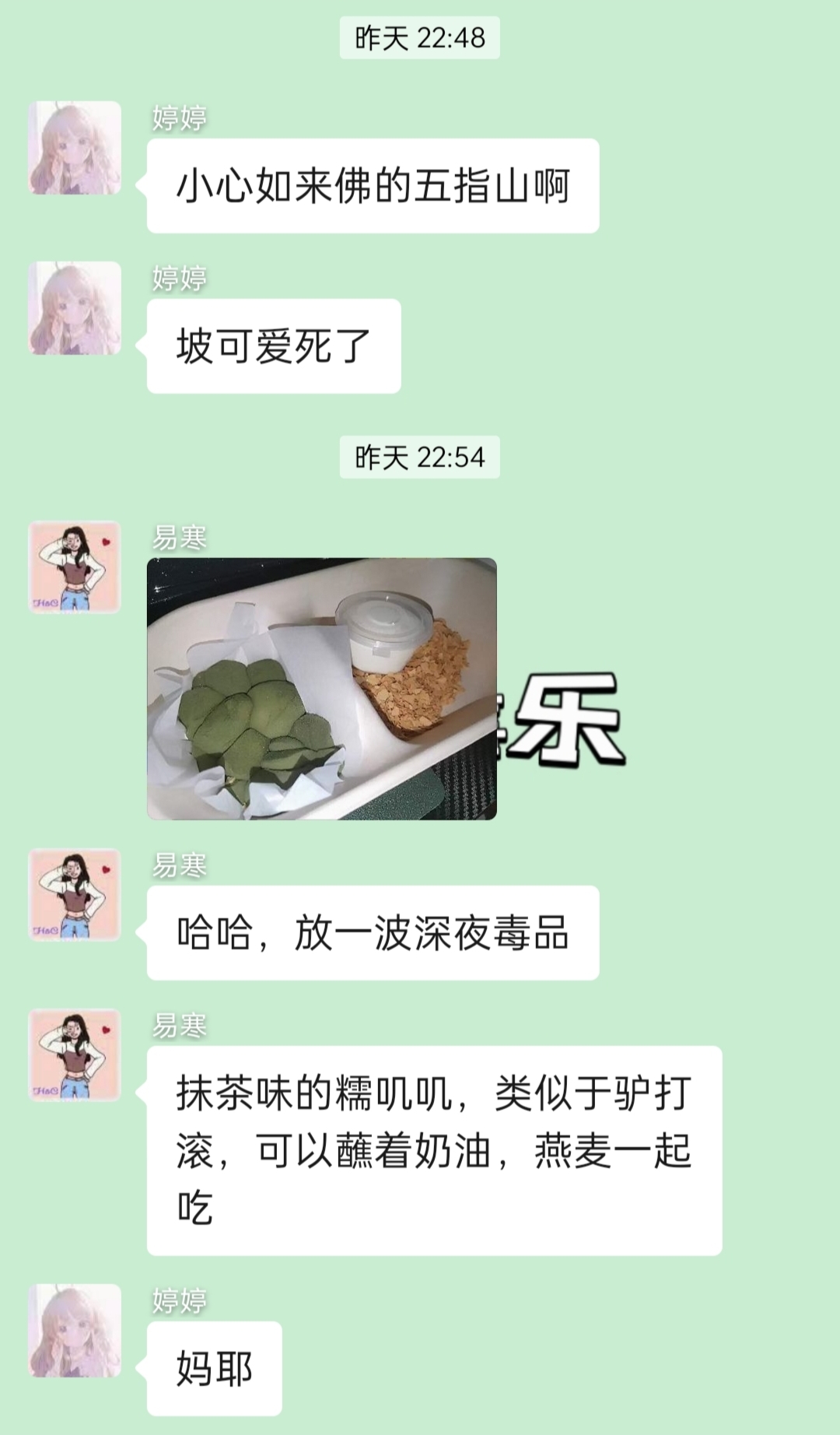Tap 易寒's avatar next to the photo message
This screenshot has height=1435, width=840.
pos(75,567)
